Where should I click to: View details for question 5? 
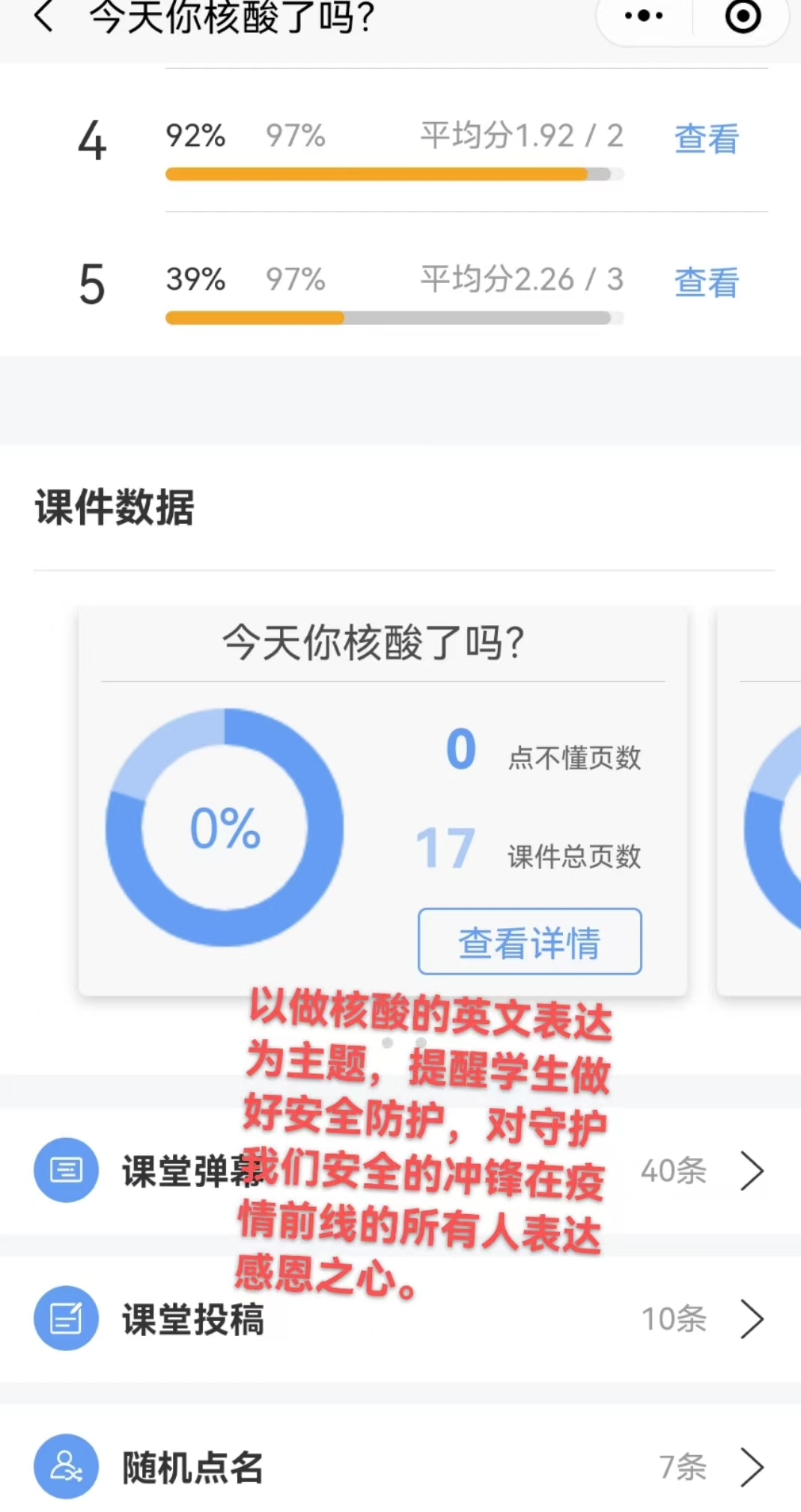click(x=706, y=282)
